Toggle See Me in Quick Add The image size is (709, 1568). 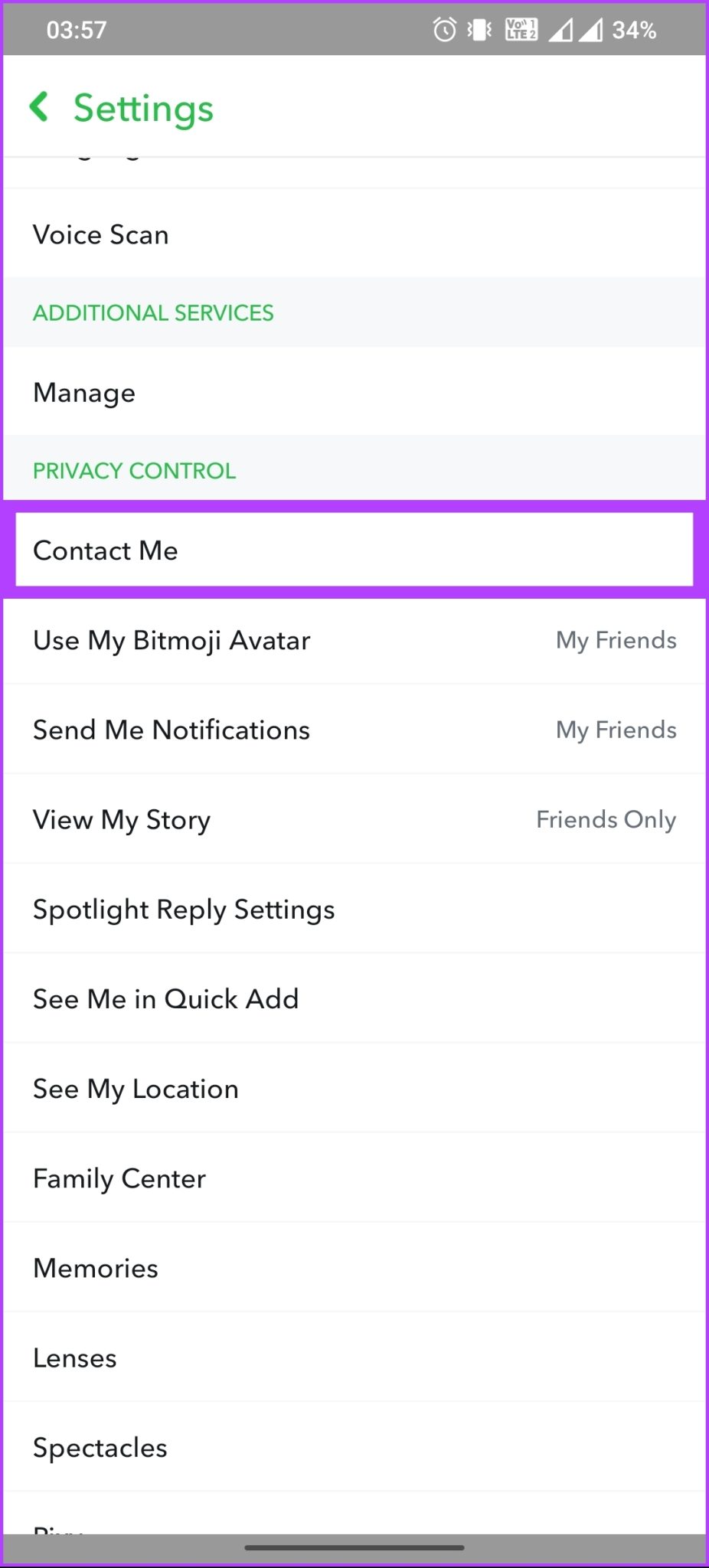tap(354, 998)
